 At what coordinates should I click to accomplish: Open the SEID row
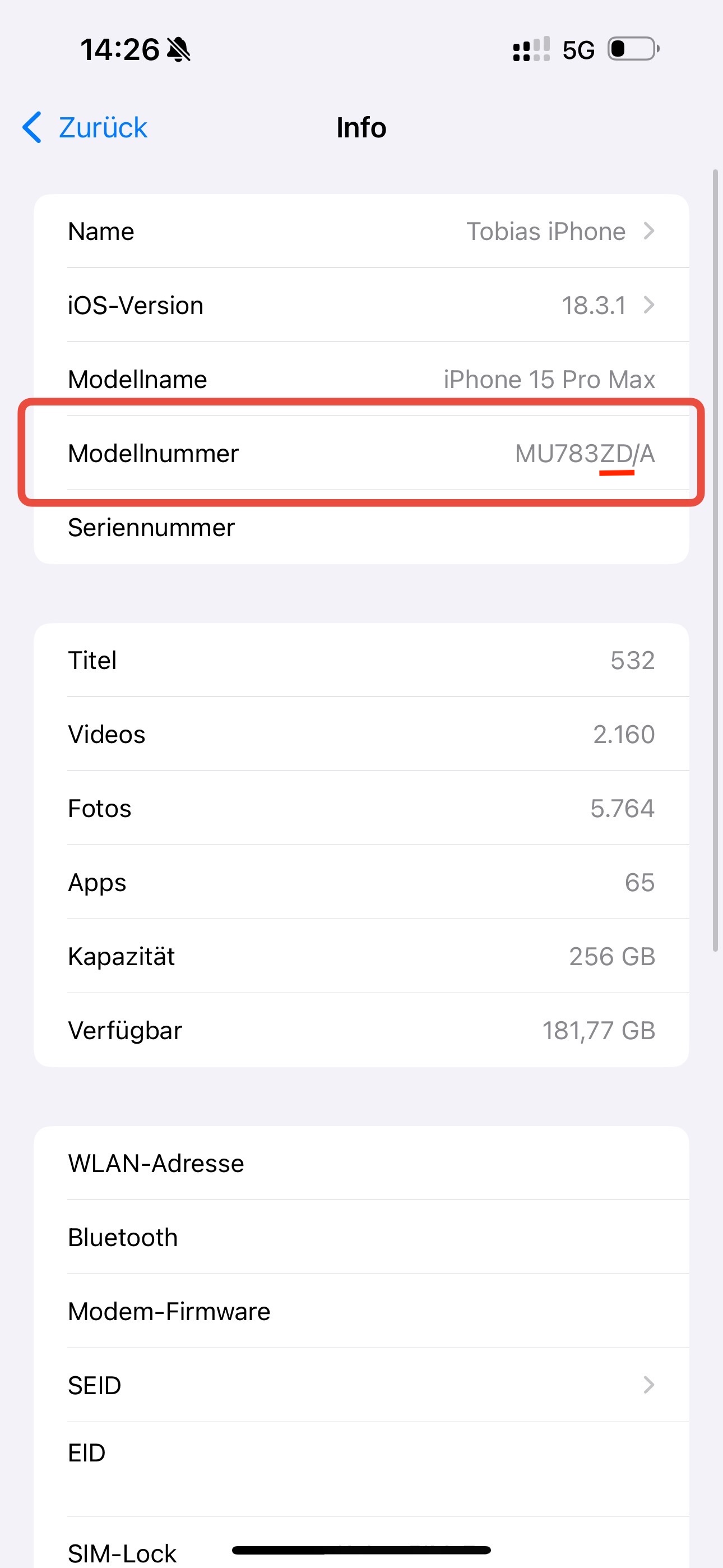coord(361,1385)
